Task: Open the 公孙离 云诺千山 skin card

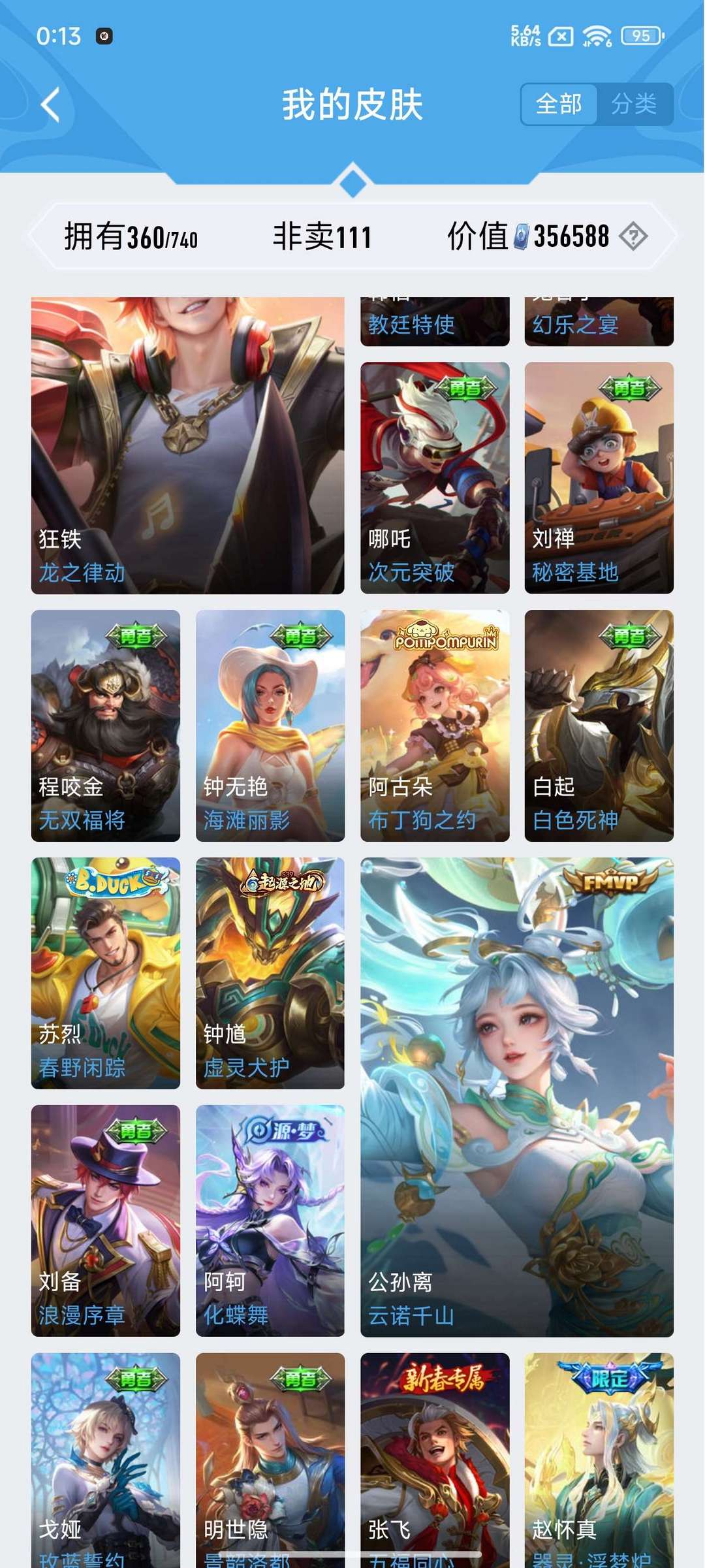Action: click(516, 1096)
